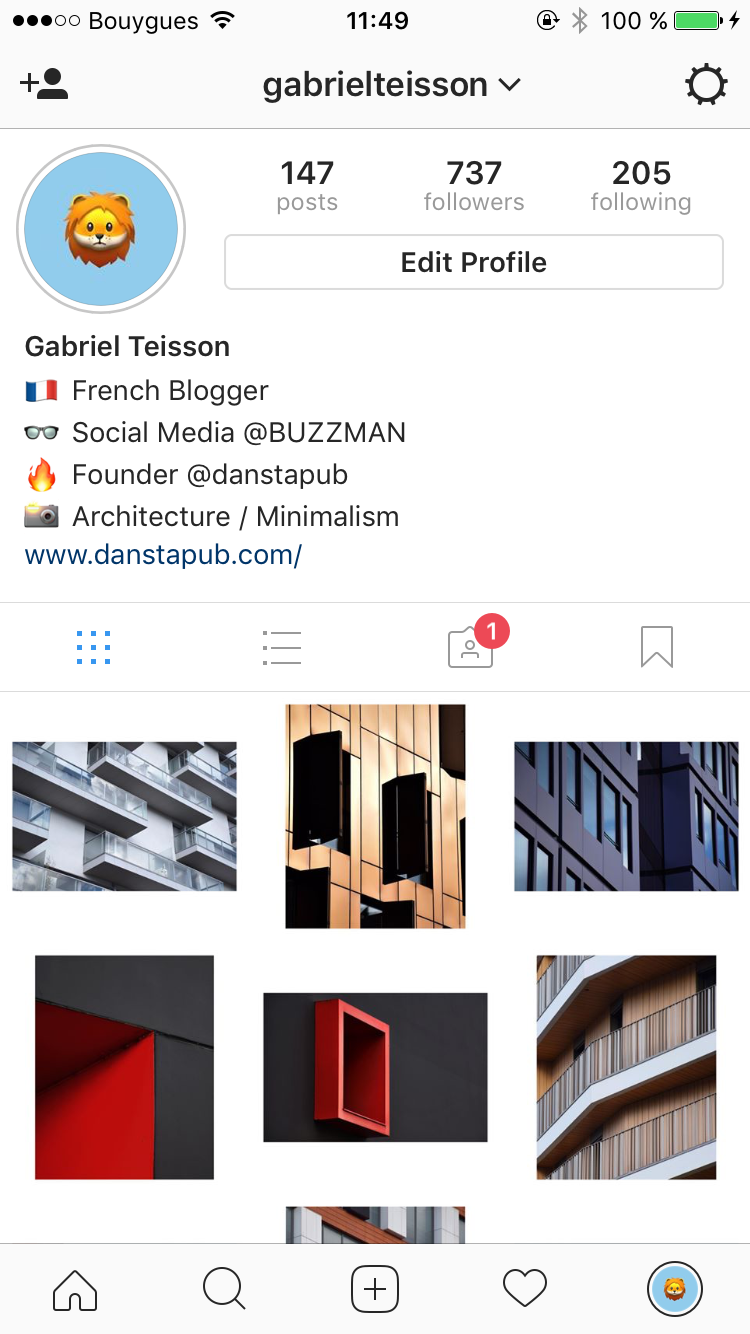The width and height of the screenshot is (750, 1334).
Task: View the 205 following list
Action: click(x=641, y=186)
